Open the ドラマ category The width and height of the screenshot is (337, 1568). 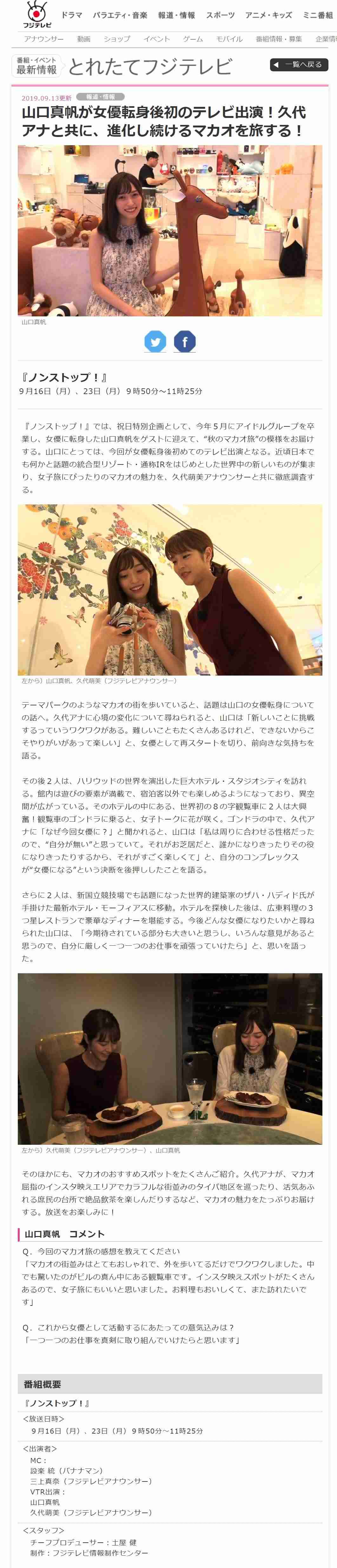pos(71,15)
